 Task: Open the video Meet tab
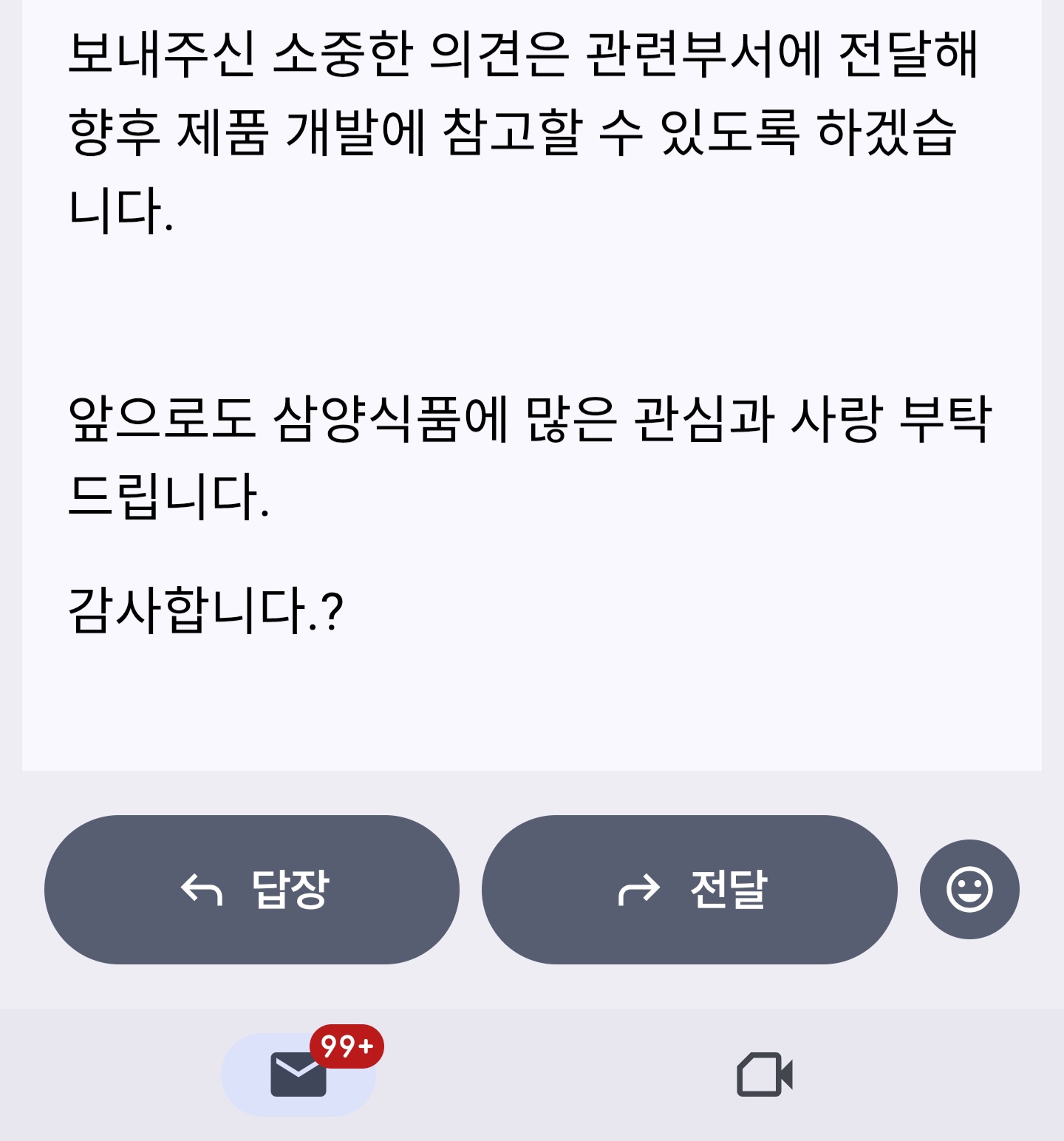click(764, 1074)
